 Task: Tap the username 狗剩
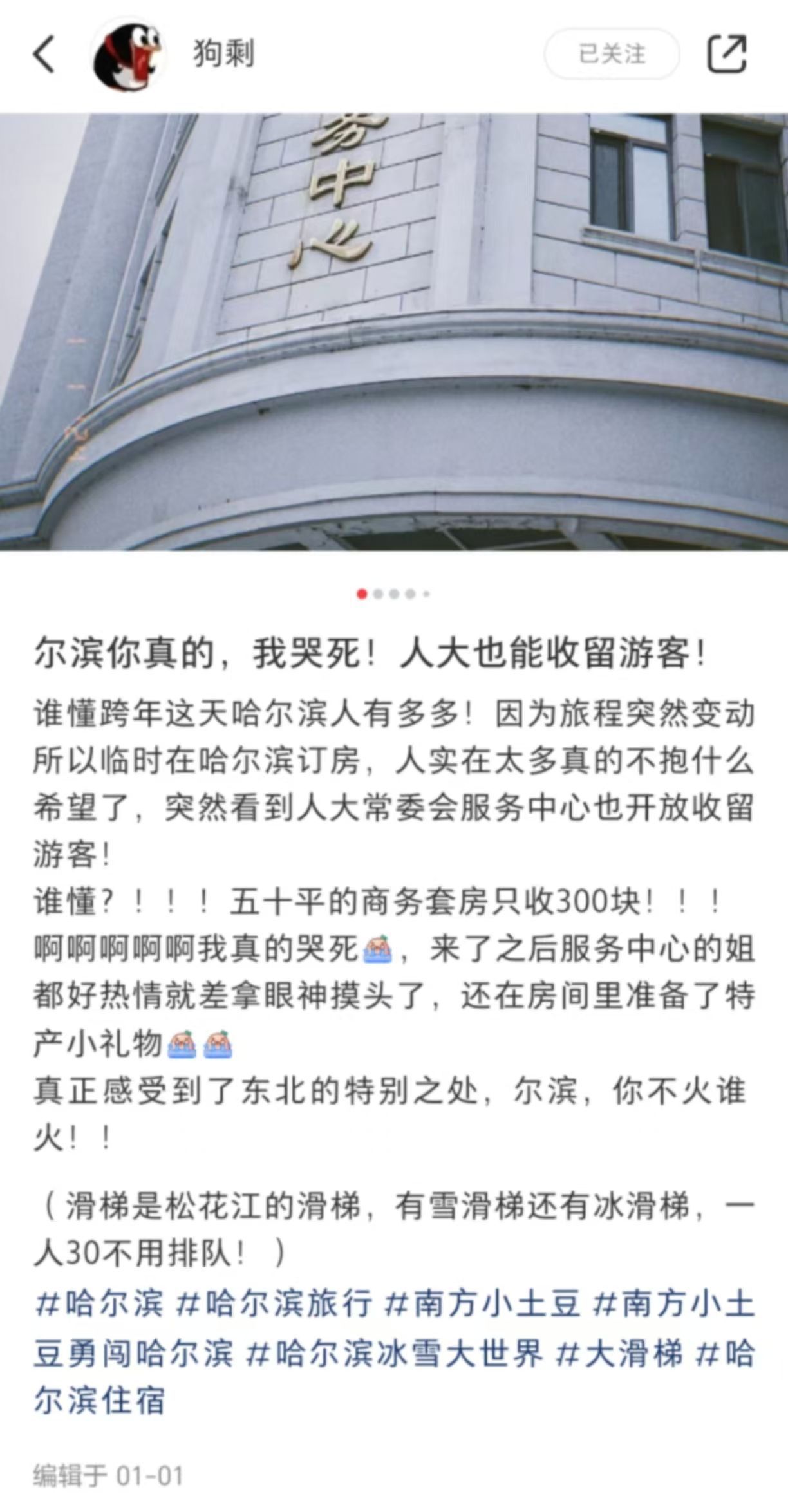coord(224,54)
